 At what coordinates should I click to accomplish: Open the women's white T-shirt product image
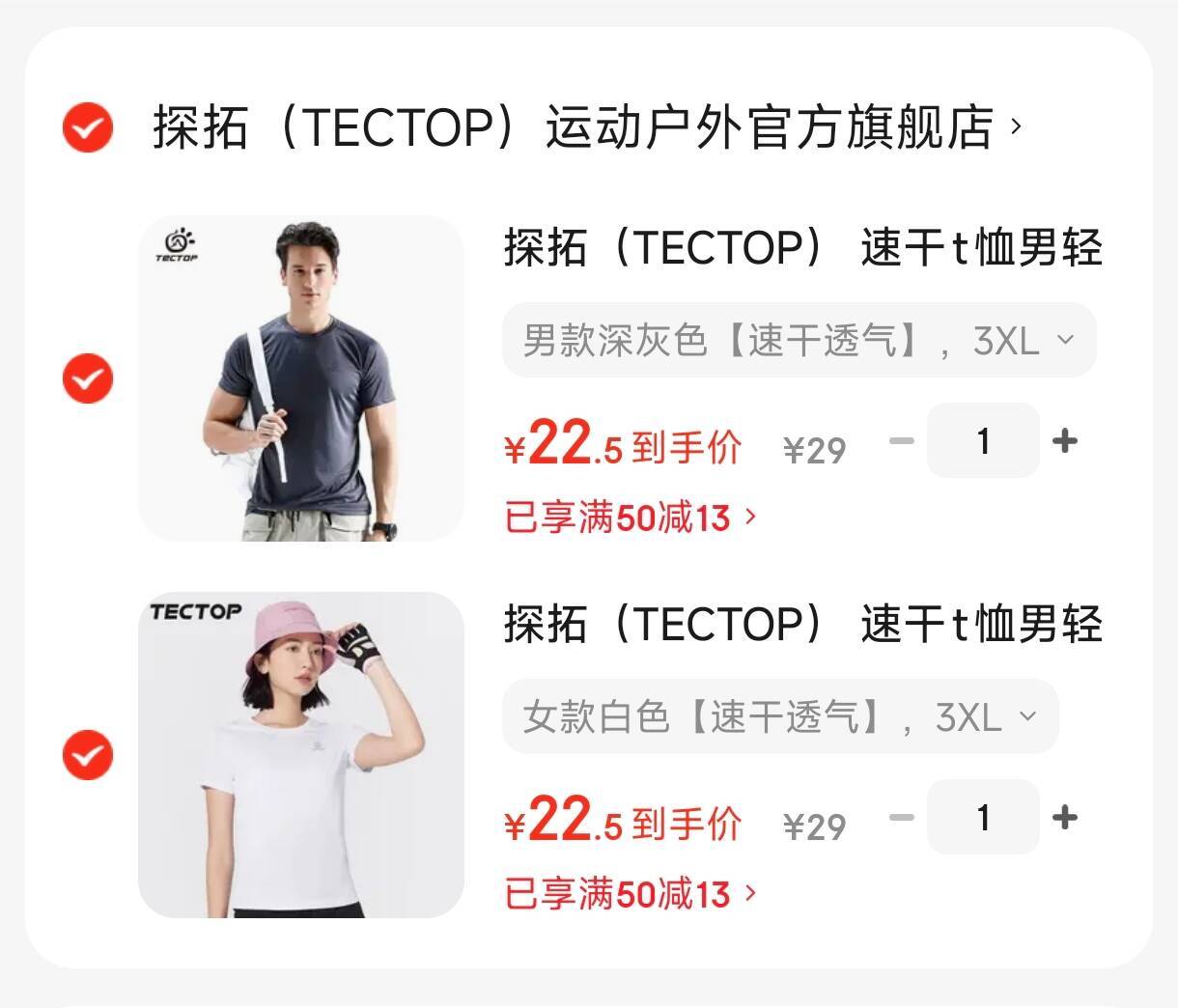tap(301, 754)
